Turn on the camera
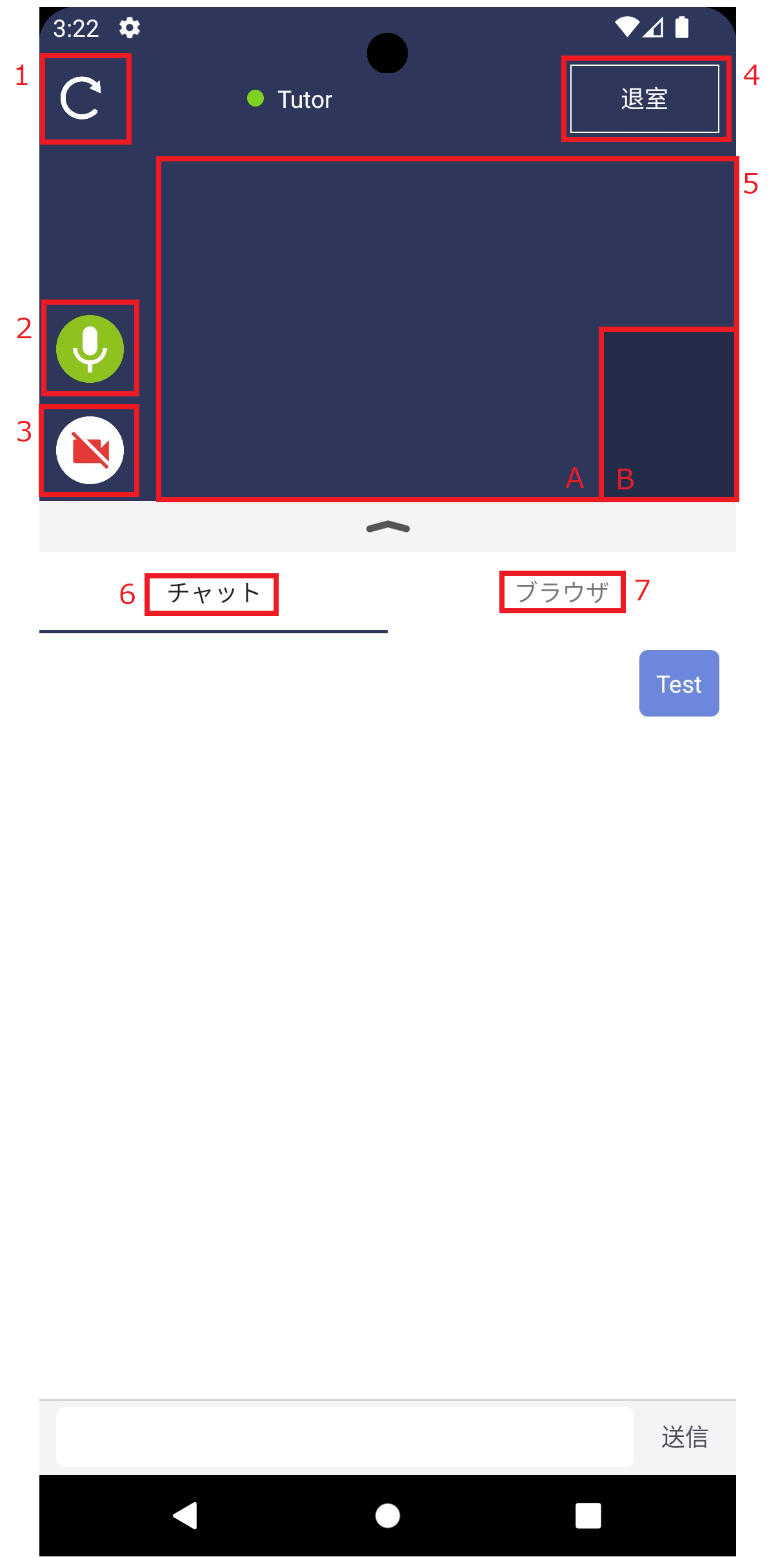 (x=90, y=451)
